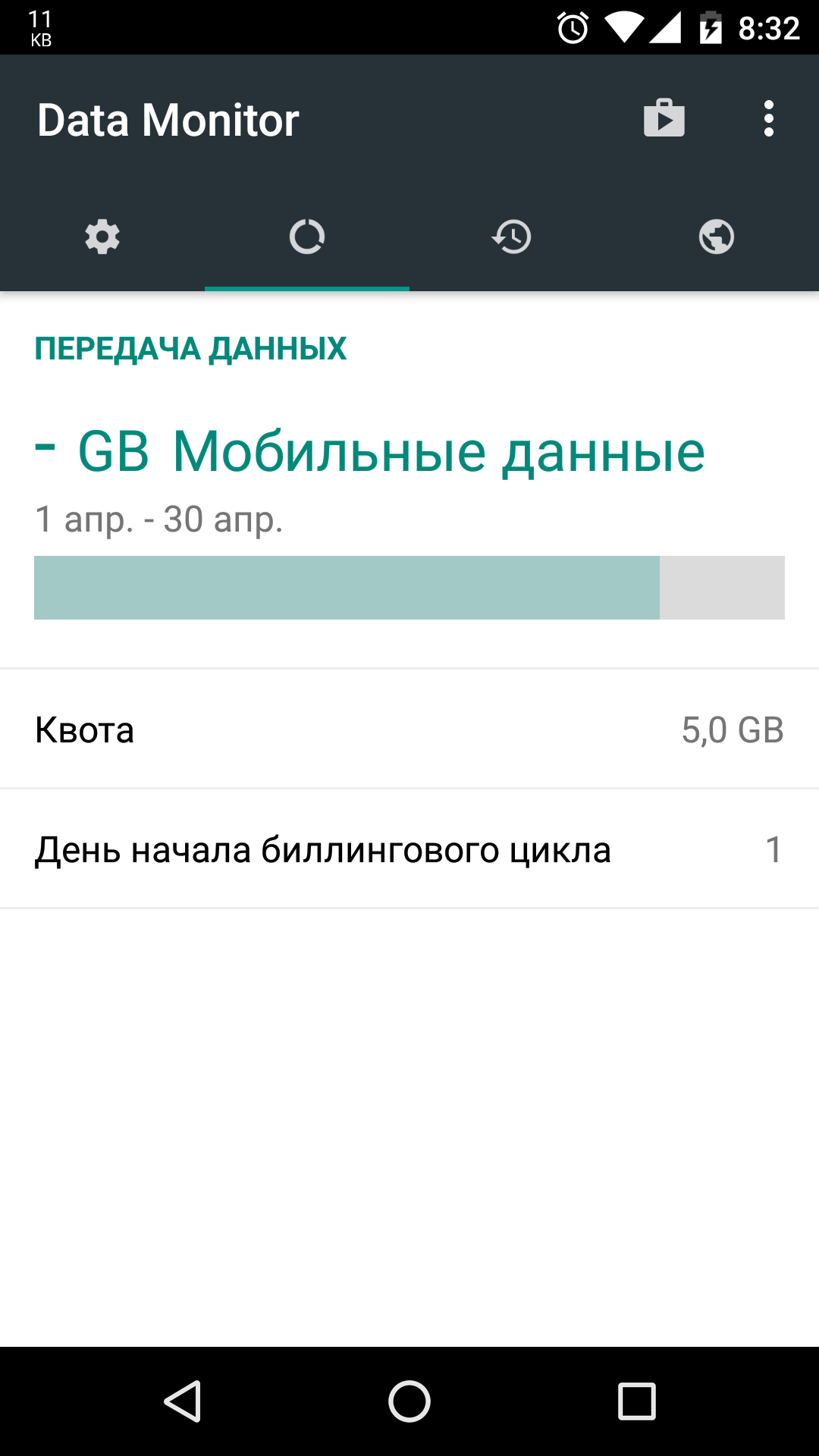Viewport: 819px width, 1456px height.
Task: Tap the overflow three-dot menu icon
Action: click(768, 118)
